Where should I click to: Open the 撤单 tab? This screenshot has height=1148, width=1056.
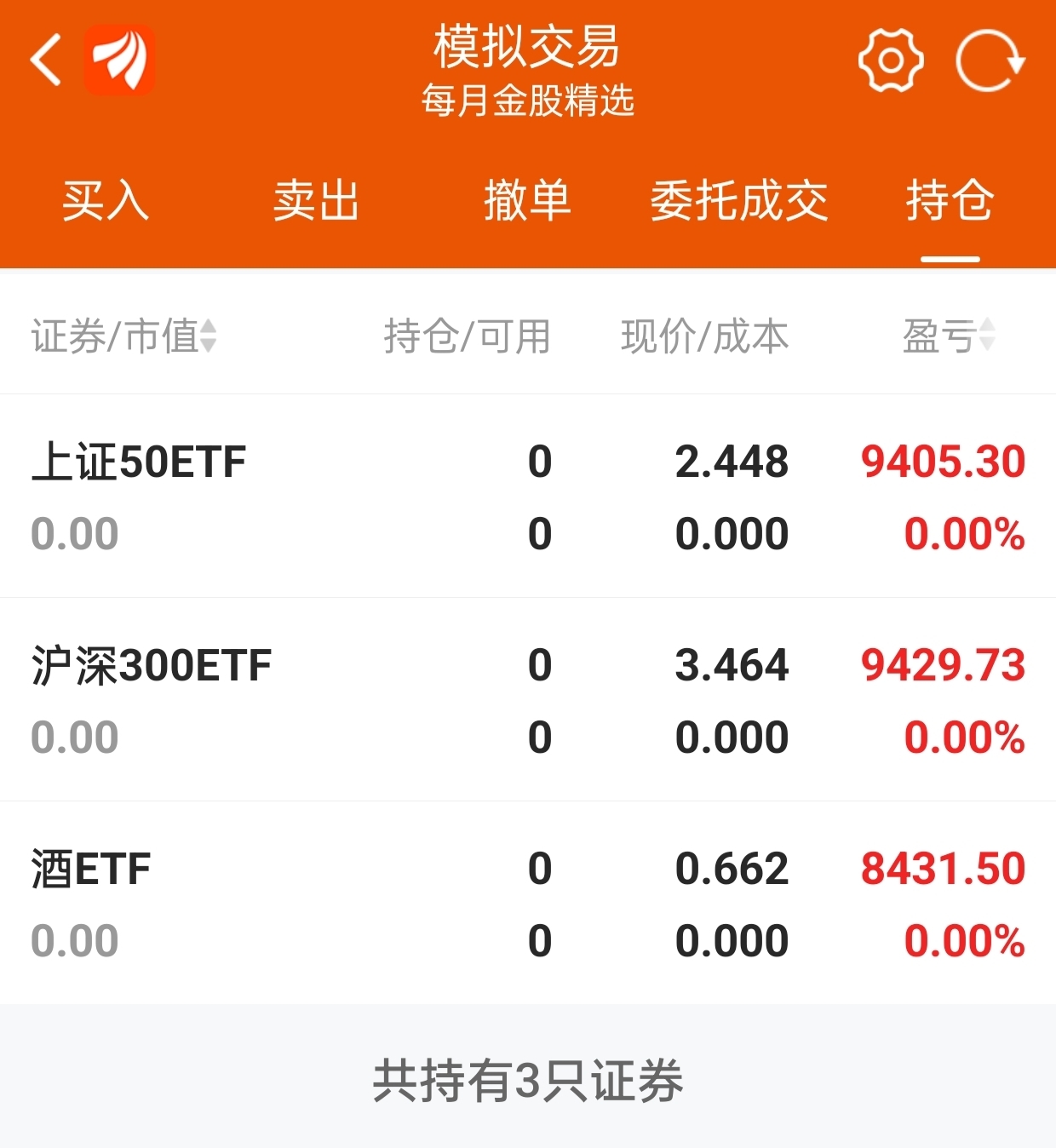[528, 201]
